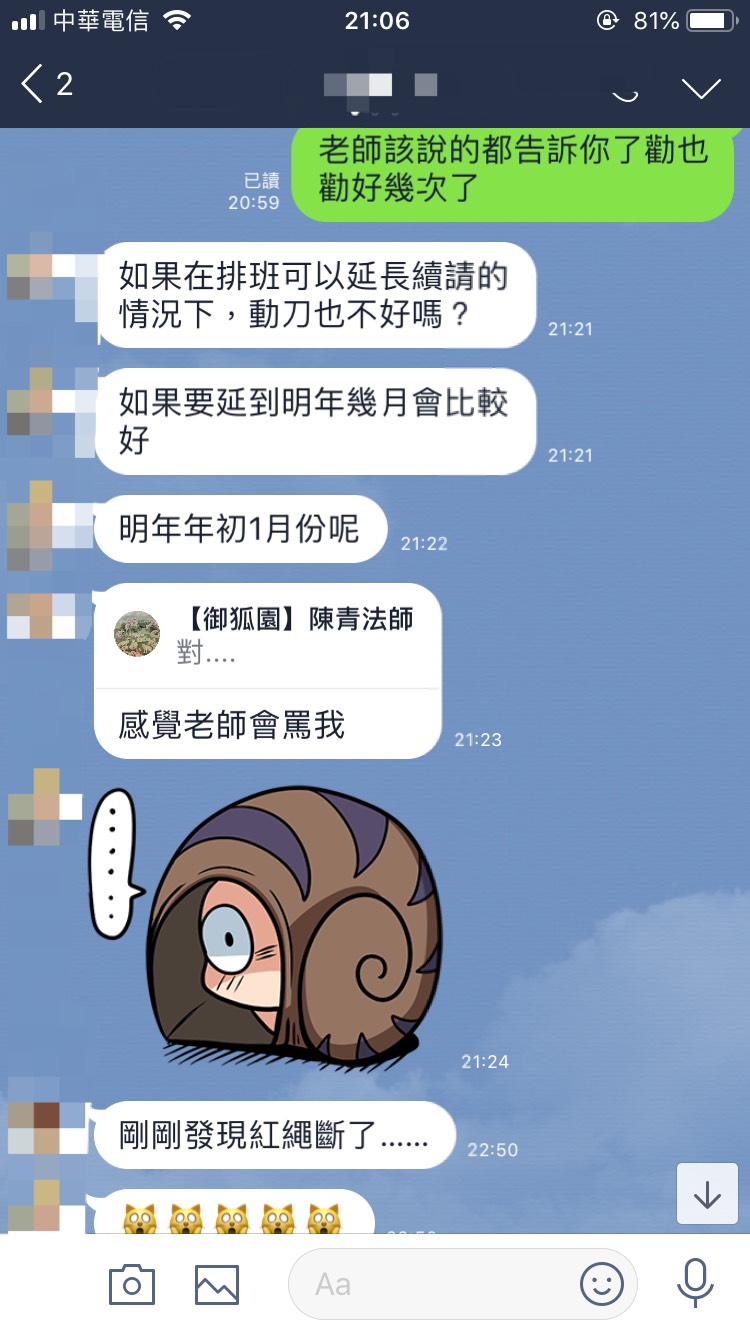750x1334 pixels.
Task: Start a voice message with the microphone
Action: click(x=694, y=1284)
